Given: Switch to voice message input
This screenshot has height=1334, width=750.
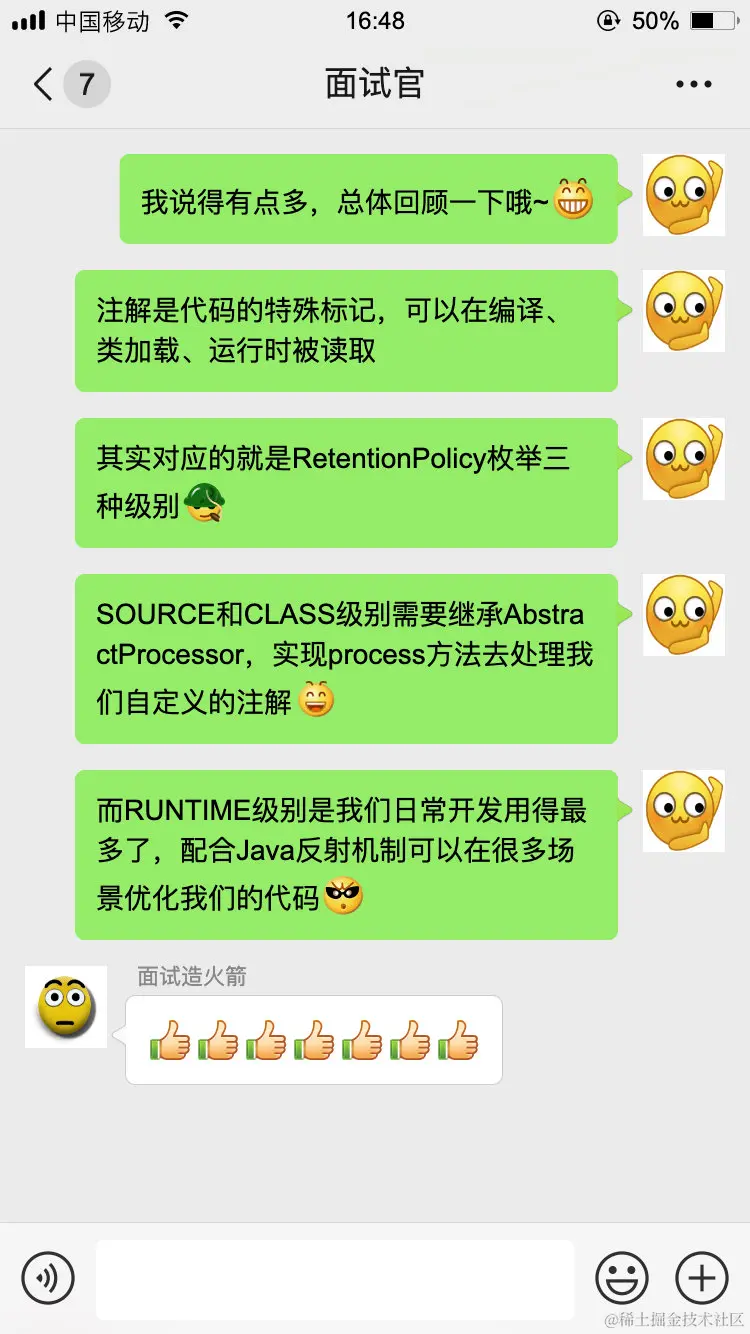Looking at the screenshot, I should pos(48,1277).
